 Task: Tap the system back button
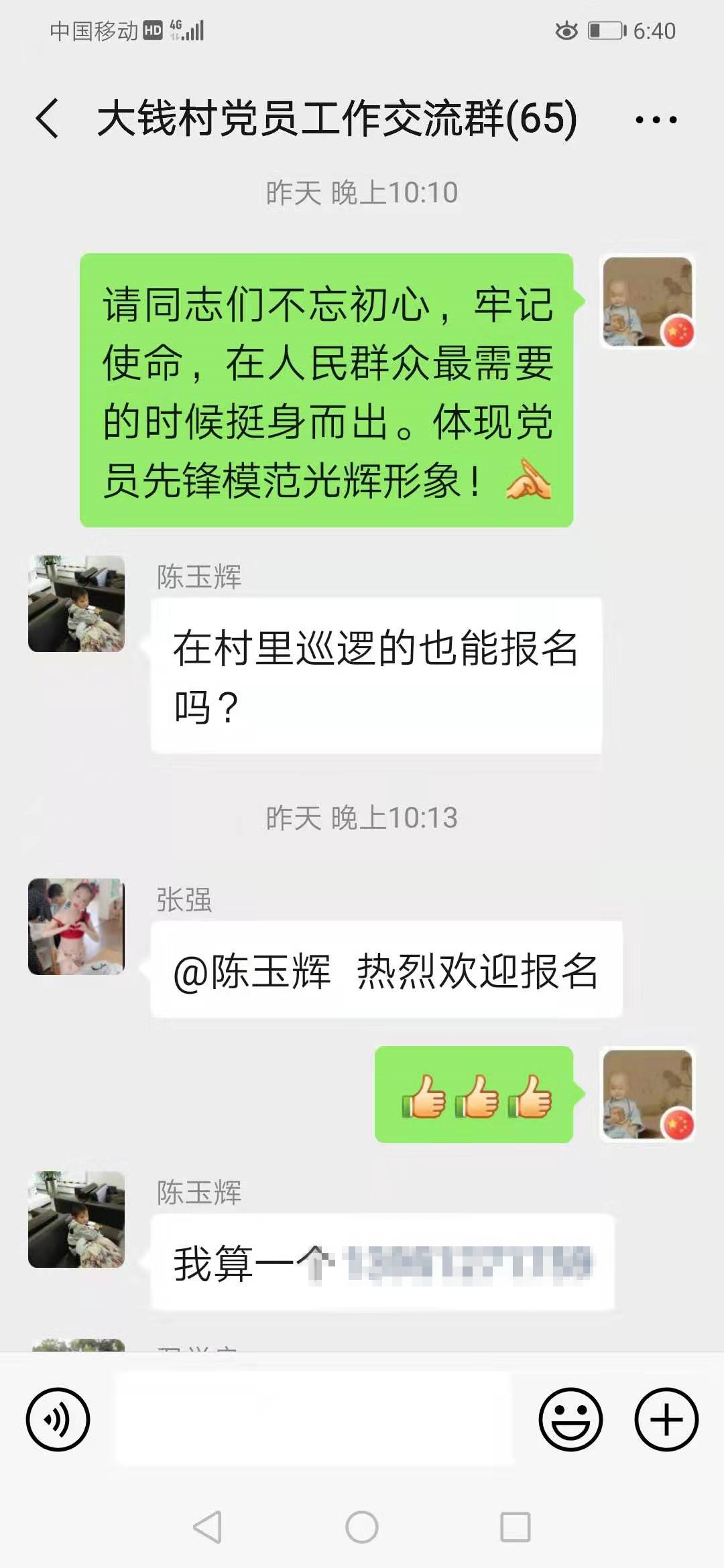[x=207, y=1528]
